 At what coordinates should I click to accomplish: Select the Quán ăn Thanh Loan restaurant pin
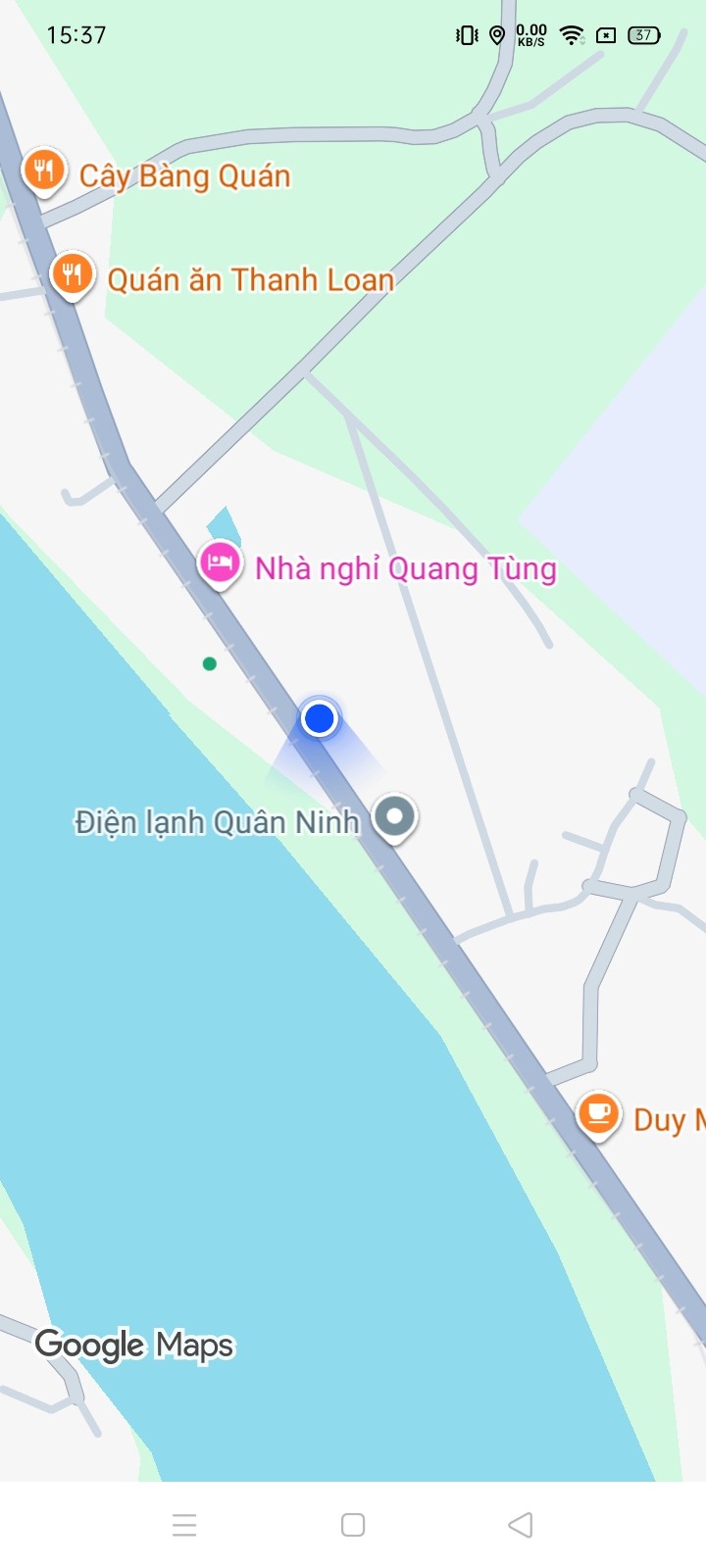click(72, 274)
